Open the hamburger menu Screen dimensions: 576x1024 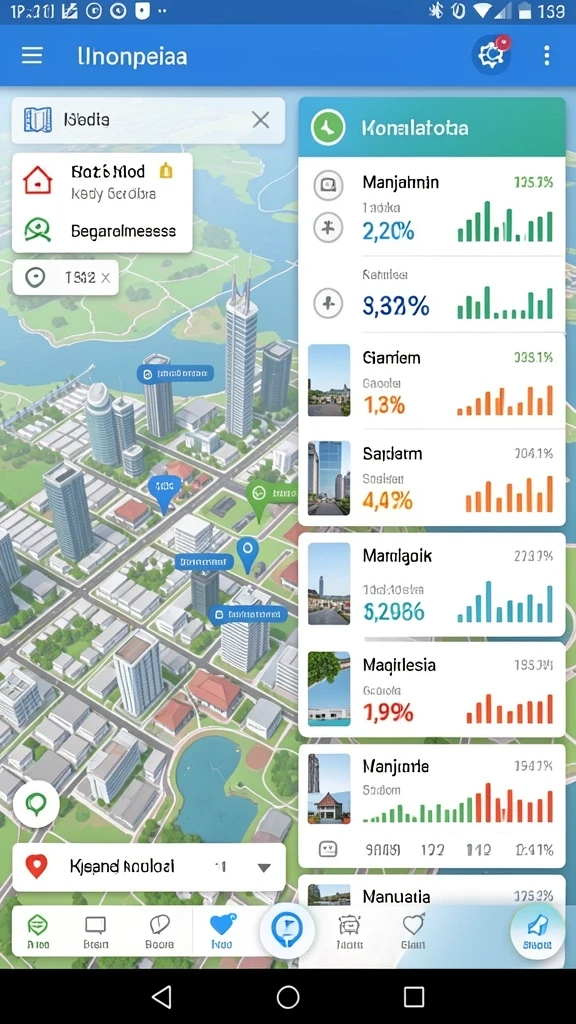[x=32, y=56]
